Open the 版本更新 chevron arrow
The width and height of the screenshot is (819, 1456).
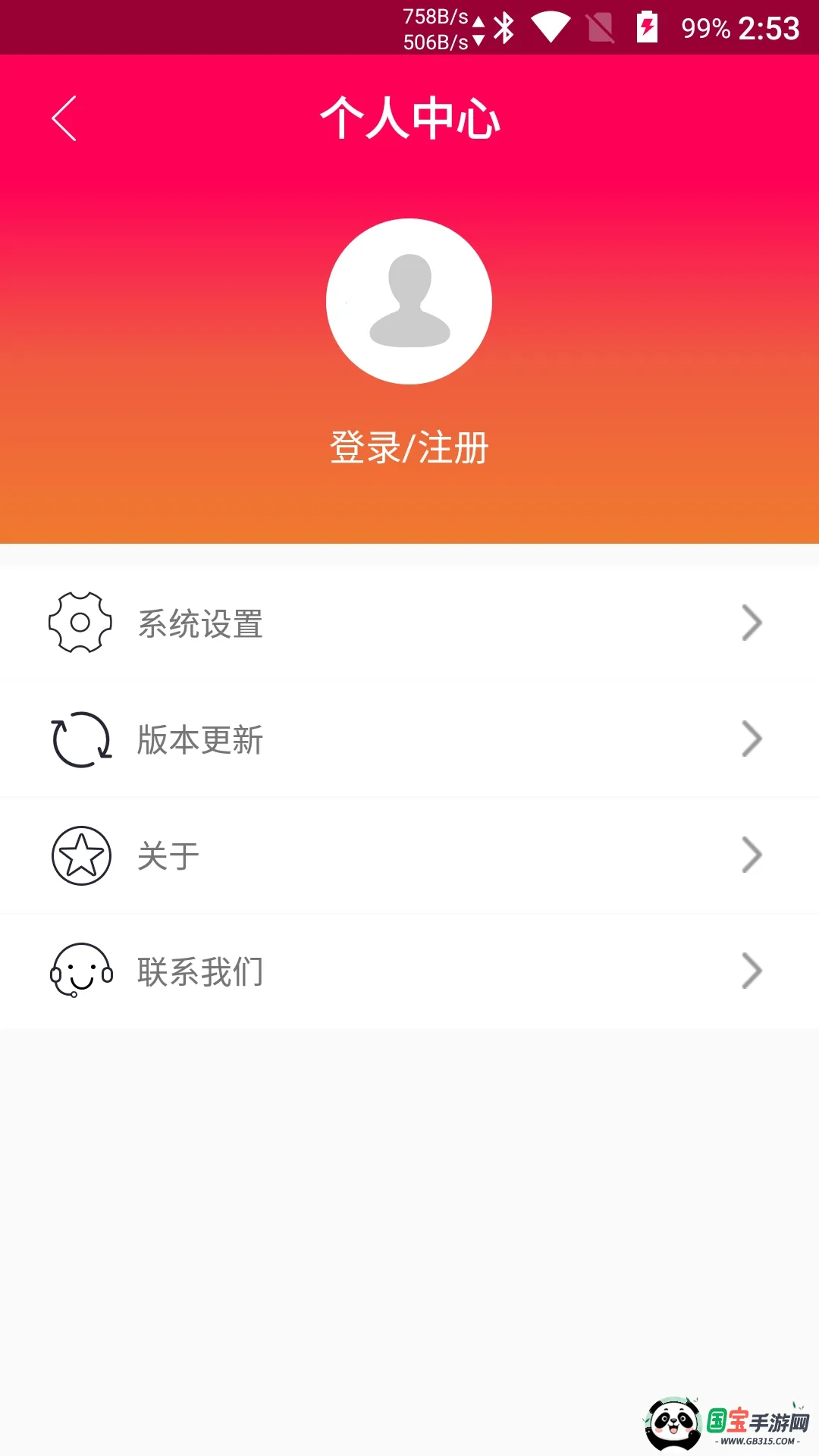pyautogui.click(x=752, y=739)
